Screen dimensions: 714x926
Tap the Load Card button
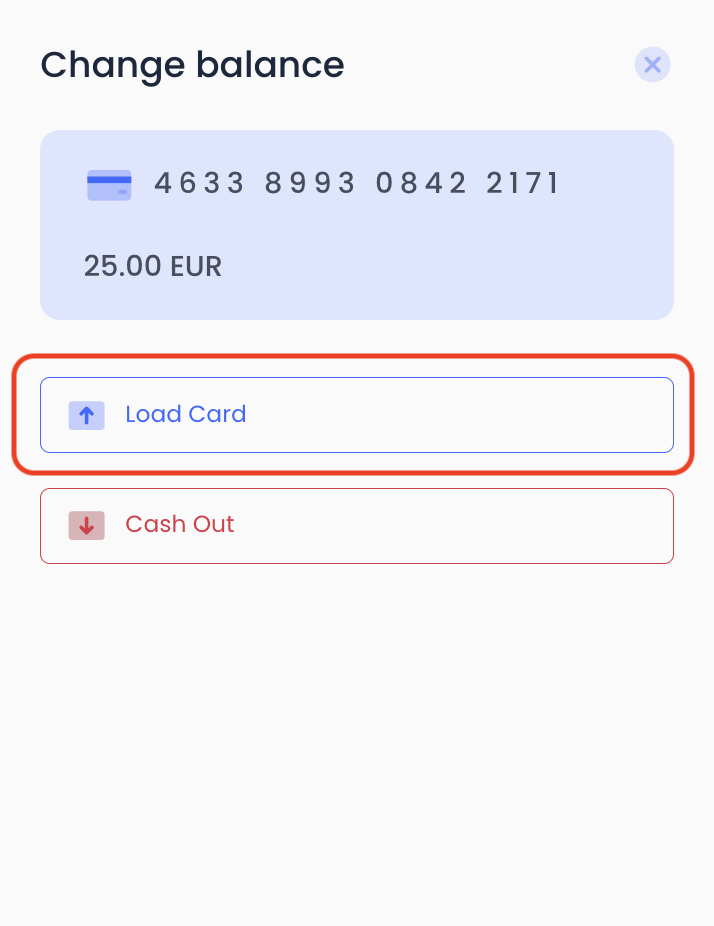(356, 414)
